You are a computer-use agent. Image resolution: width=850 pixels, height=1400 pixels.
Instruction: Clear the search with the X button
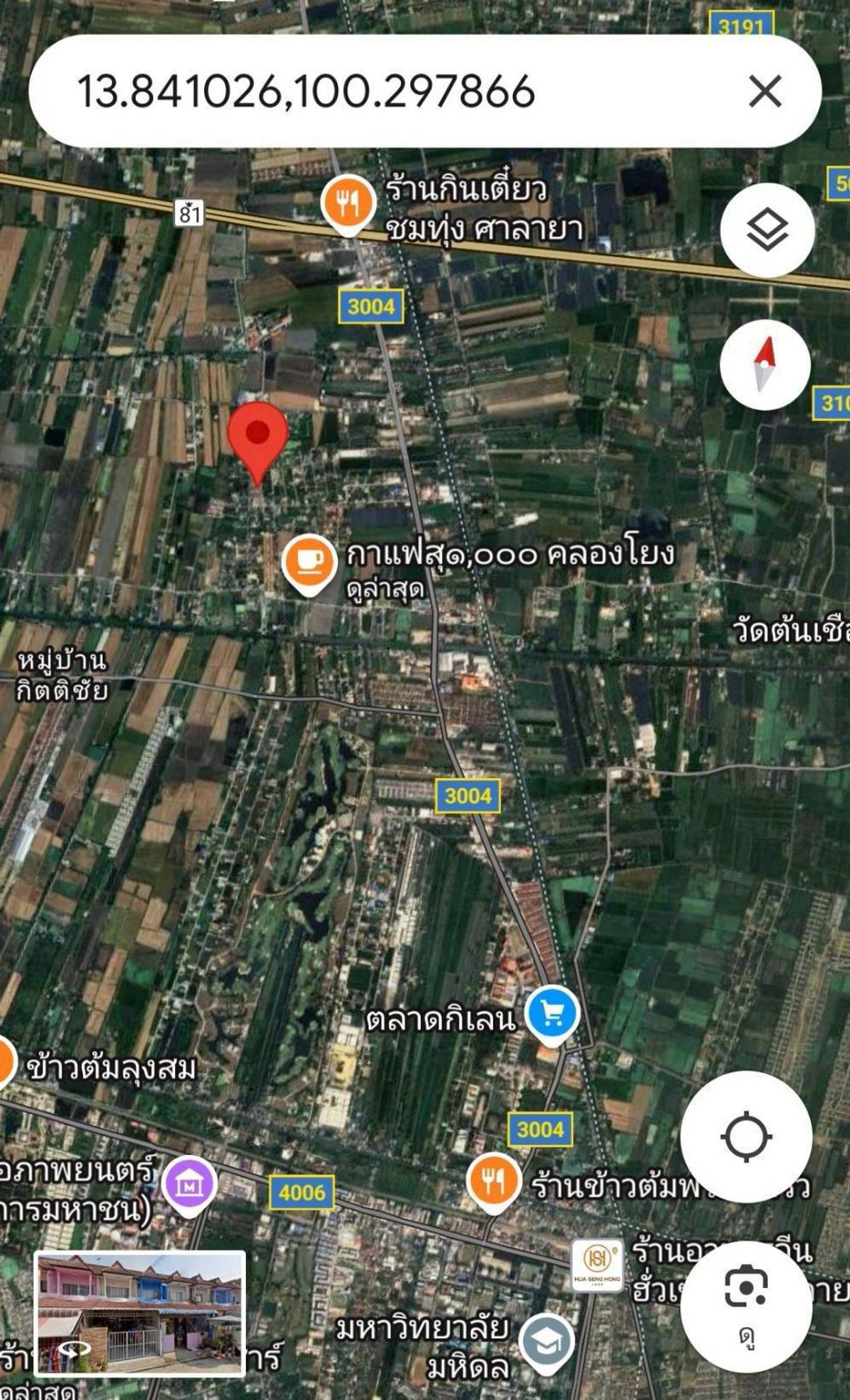click(x=765, y=91)
